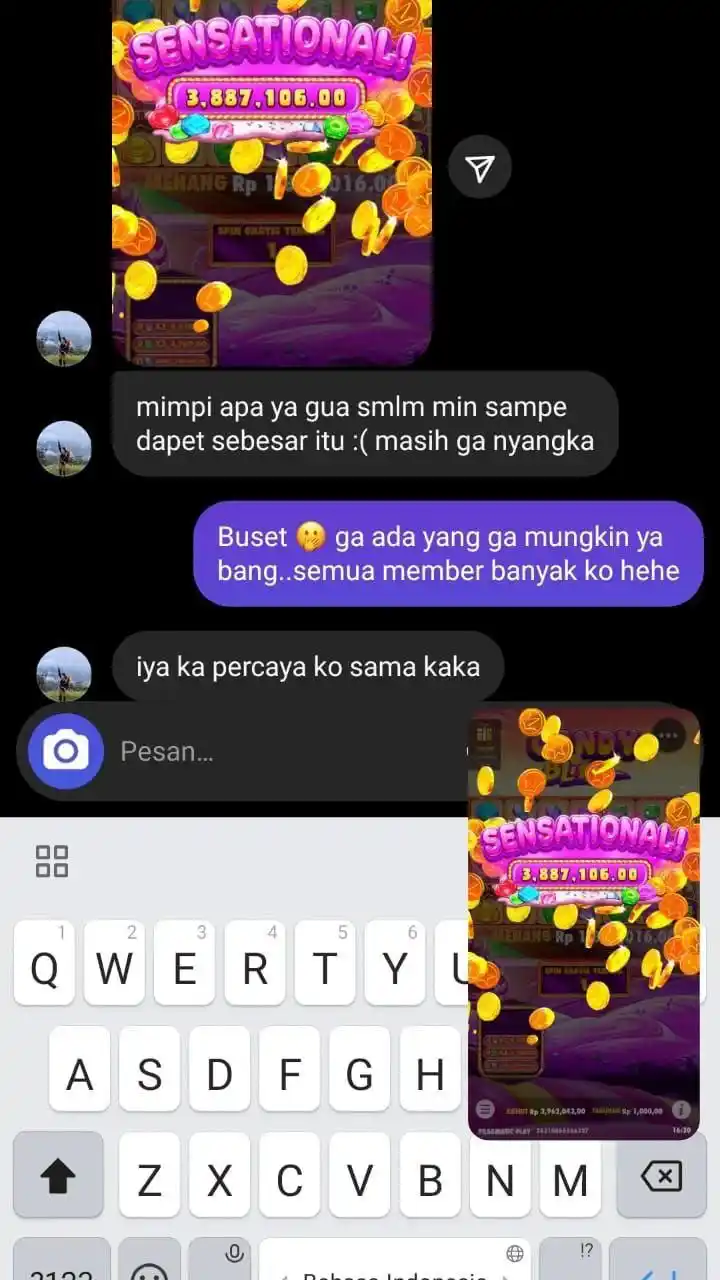Tap the paper-plane share icon beside the image
Image resolution: width=720 pixels, height=1280 pixels.
(x=480, y=168)
